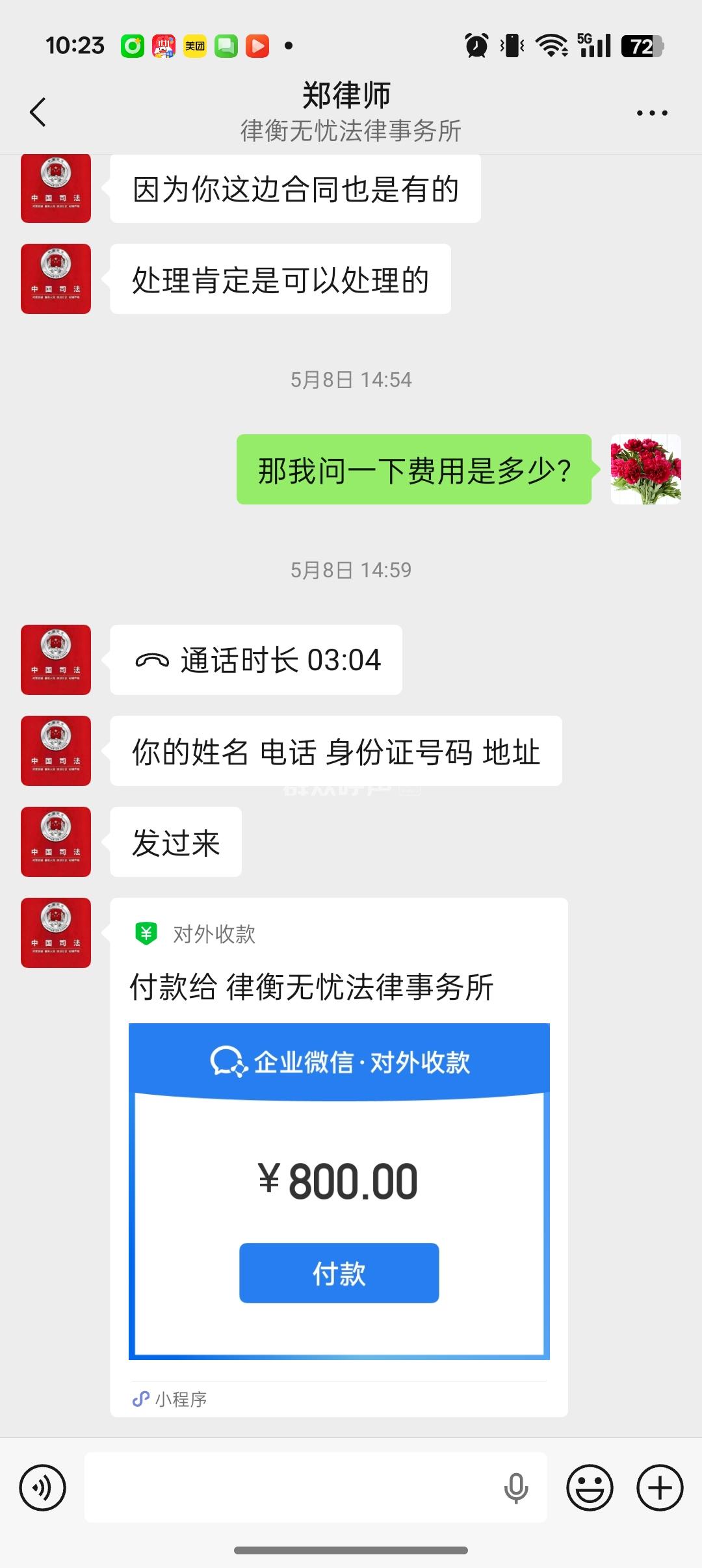Open sender avatar beside 处理肯定是可以处理的

[x=56, y=279]
